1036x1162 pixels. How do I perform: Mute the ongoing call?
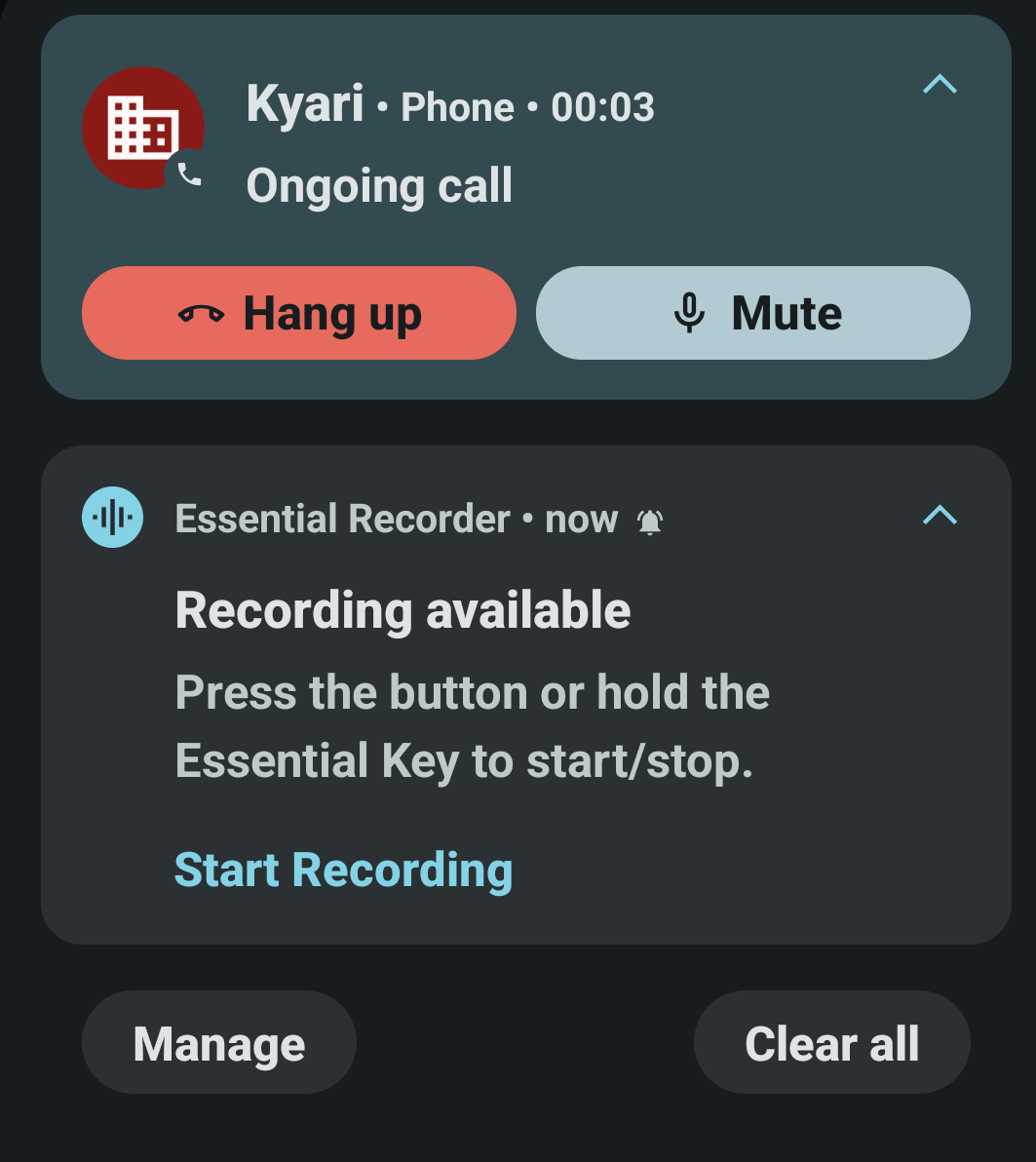tap(752, 313)
